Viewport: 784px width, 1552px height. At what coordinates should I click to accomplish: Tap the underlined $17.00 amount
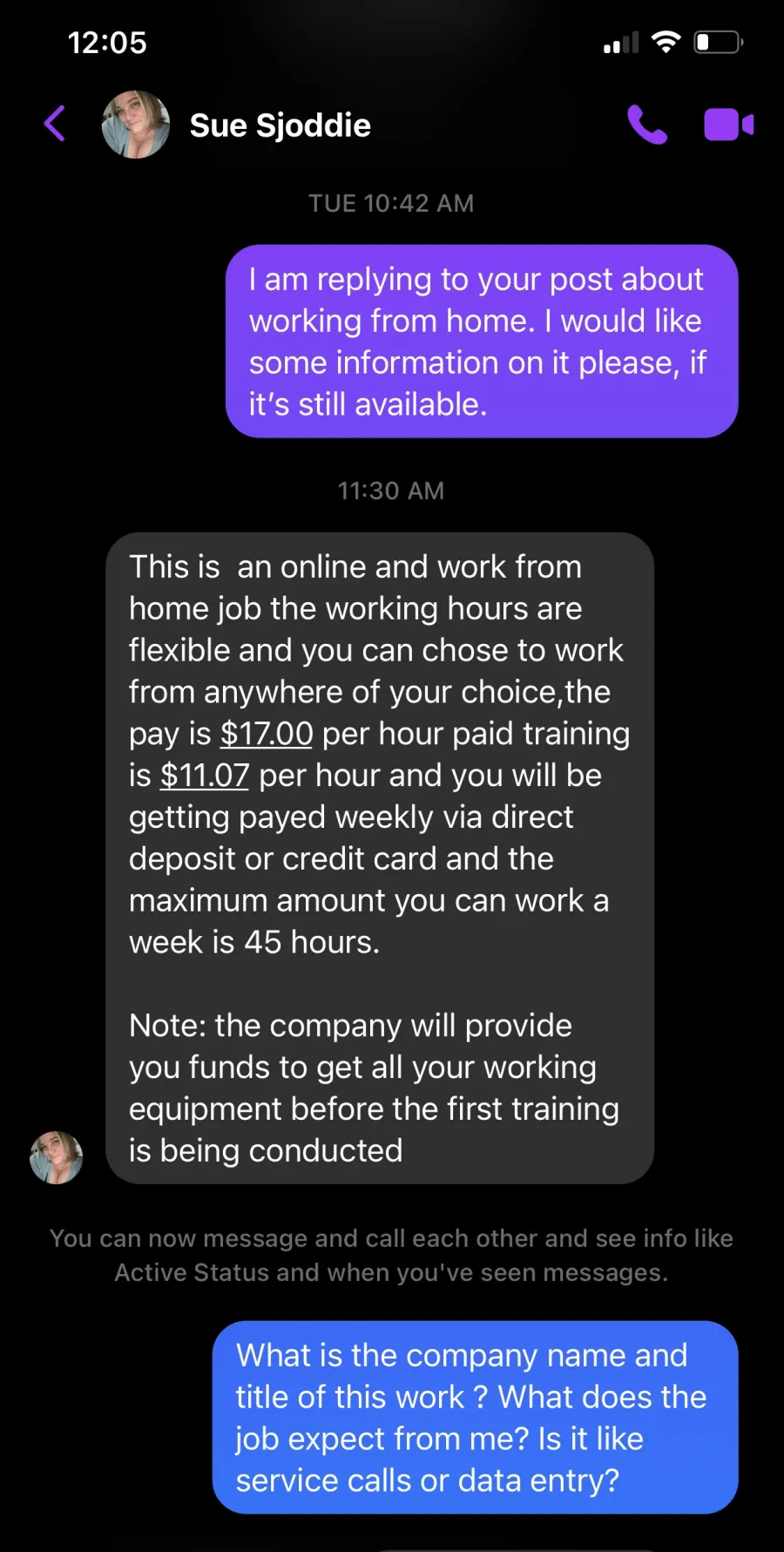(266, 734)
